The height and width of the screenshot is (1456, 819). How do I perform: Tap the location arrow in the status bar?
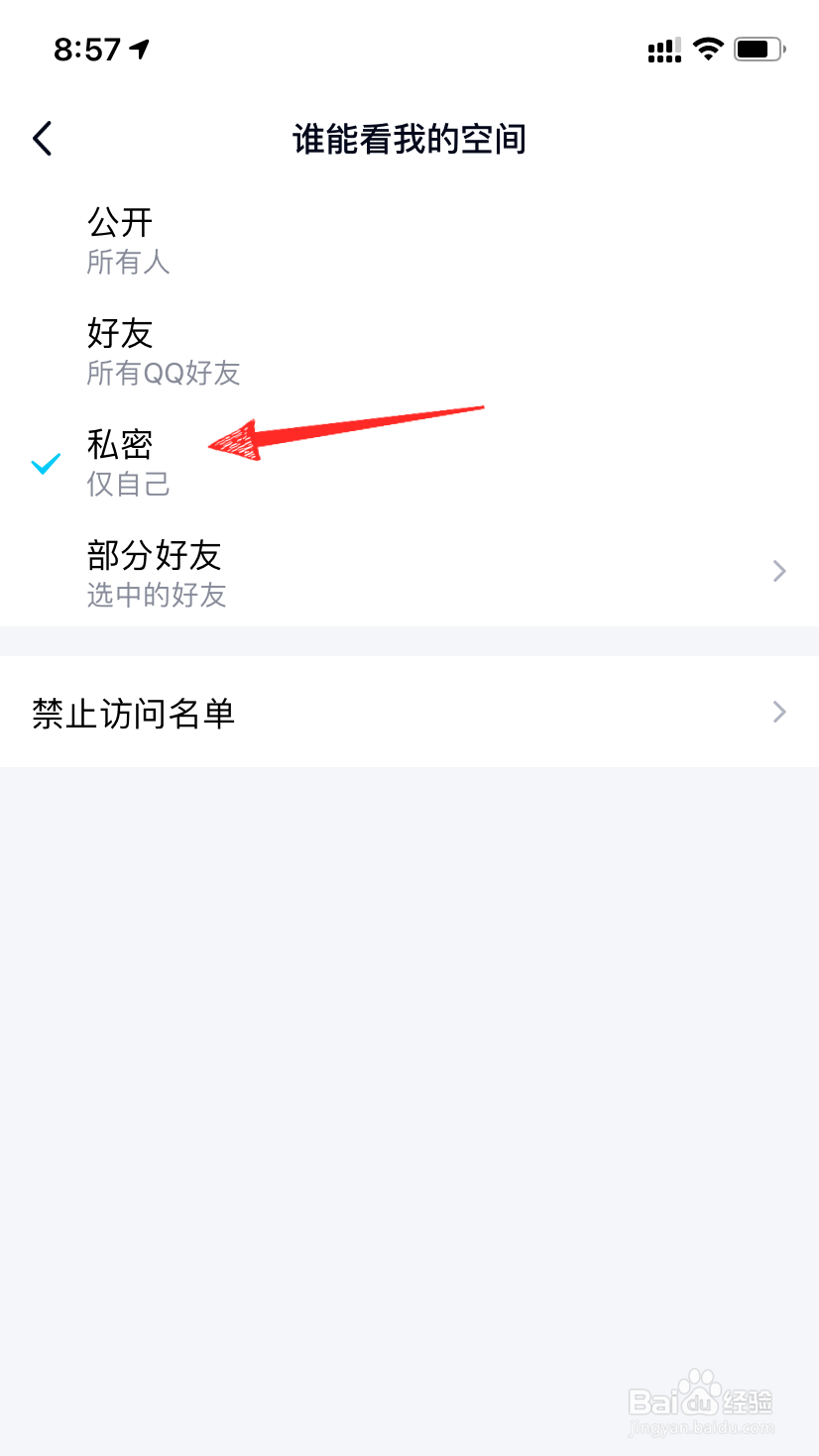[139, 49]
